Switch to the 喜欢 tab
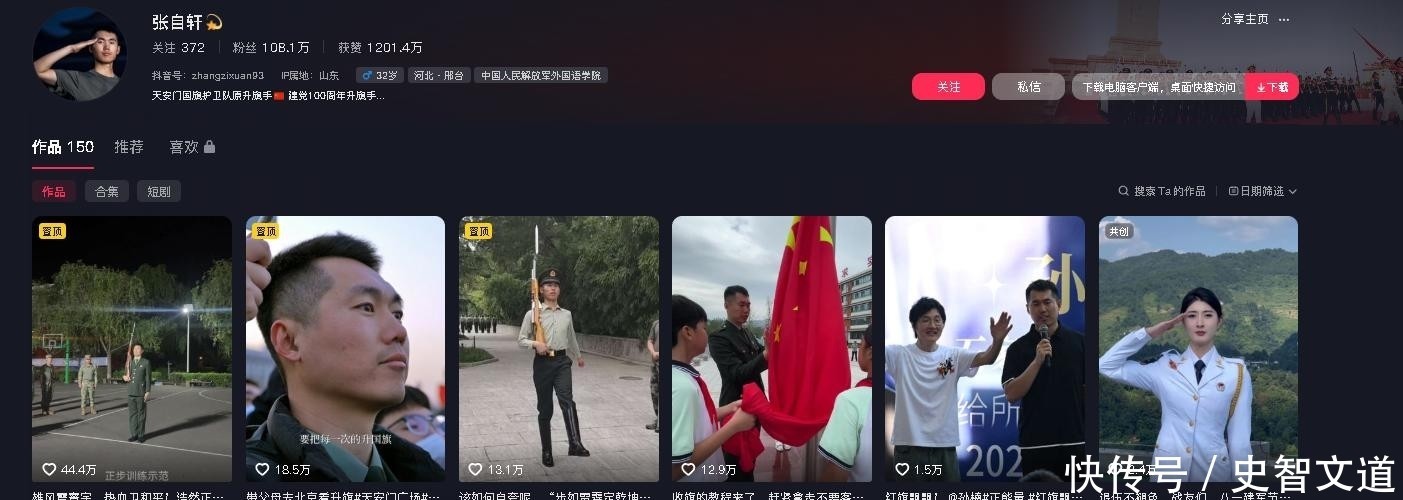 click(x=191, y=147)
